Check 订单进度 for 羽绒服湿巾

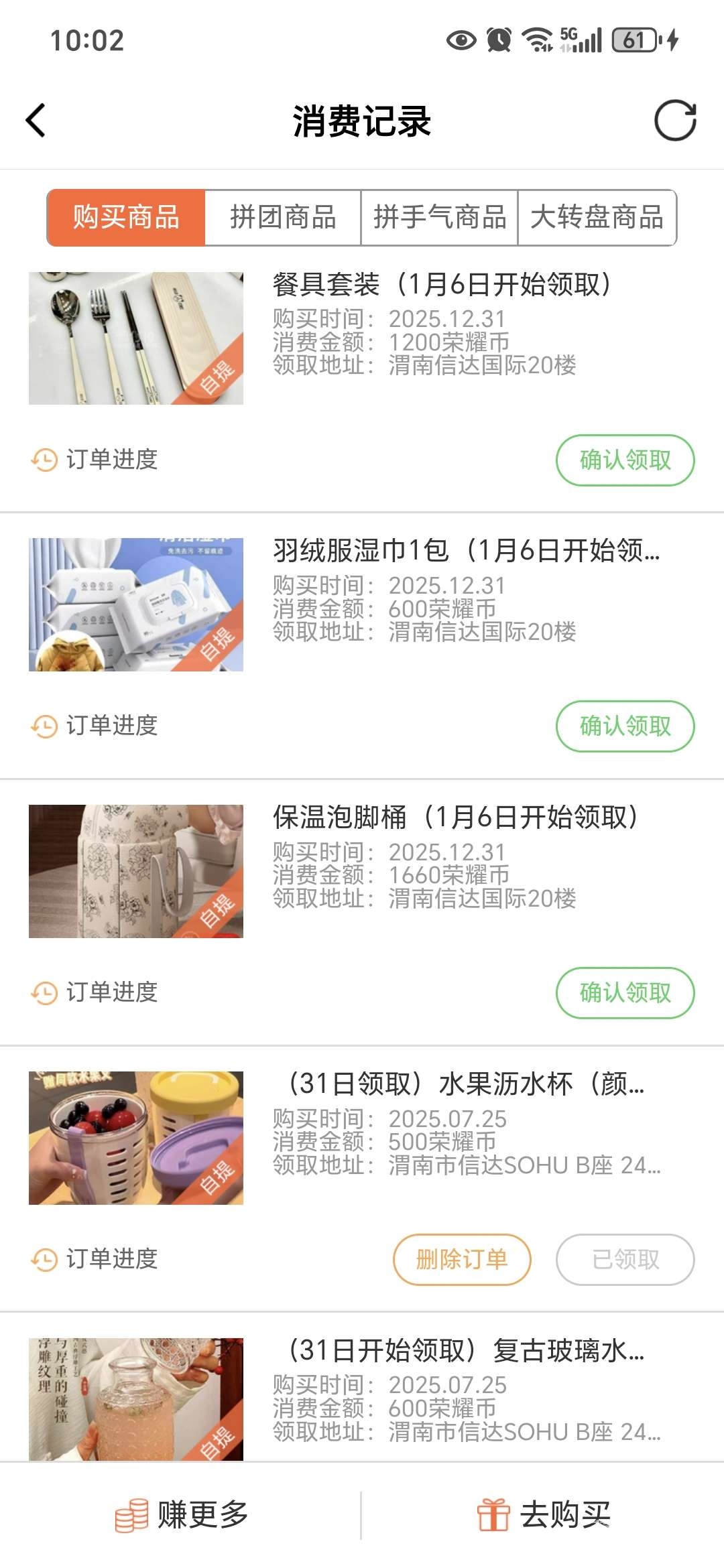[95, 726]
